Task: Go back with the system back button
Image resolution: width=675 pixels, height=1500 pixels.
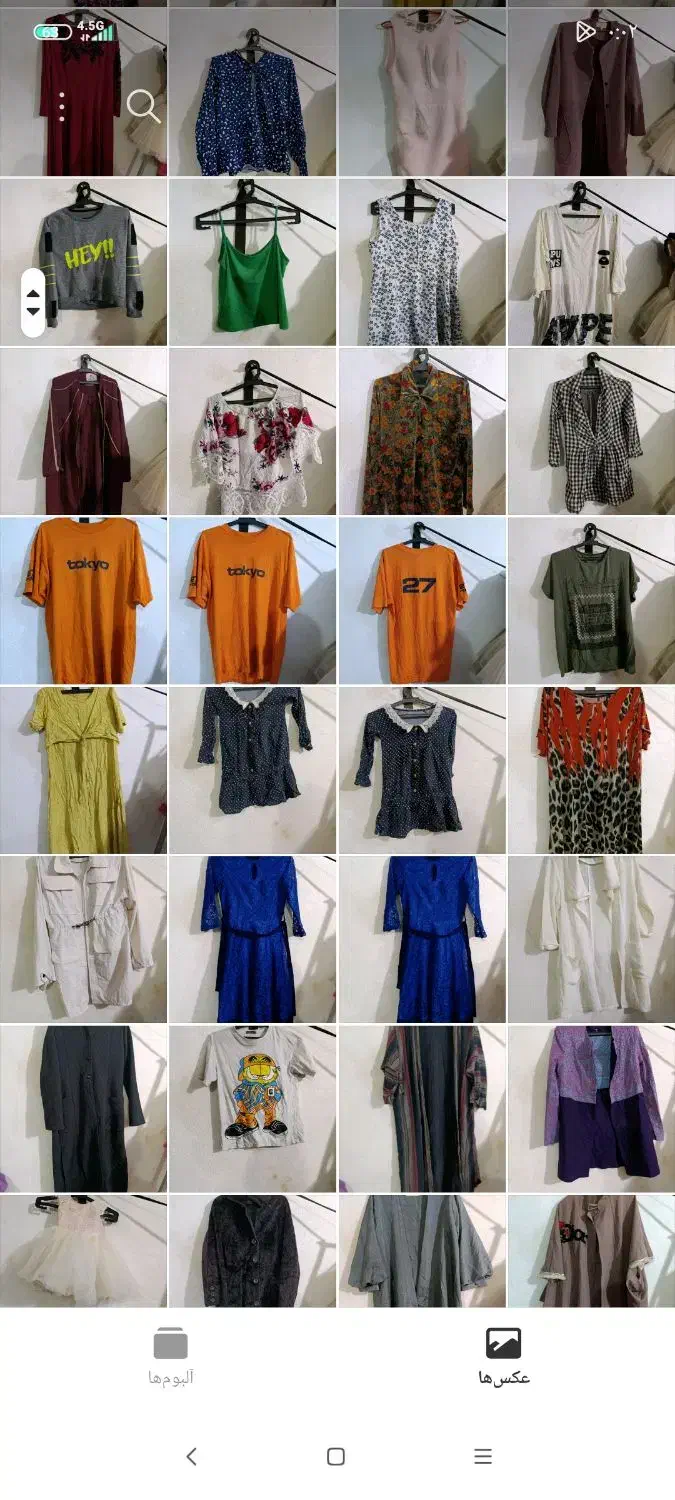Action: pyautogui.click(x=191, y=1456)
